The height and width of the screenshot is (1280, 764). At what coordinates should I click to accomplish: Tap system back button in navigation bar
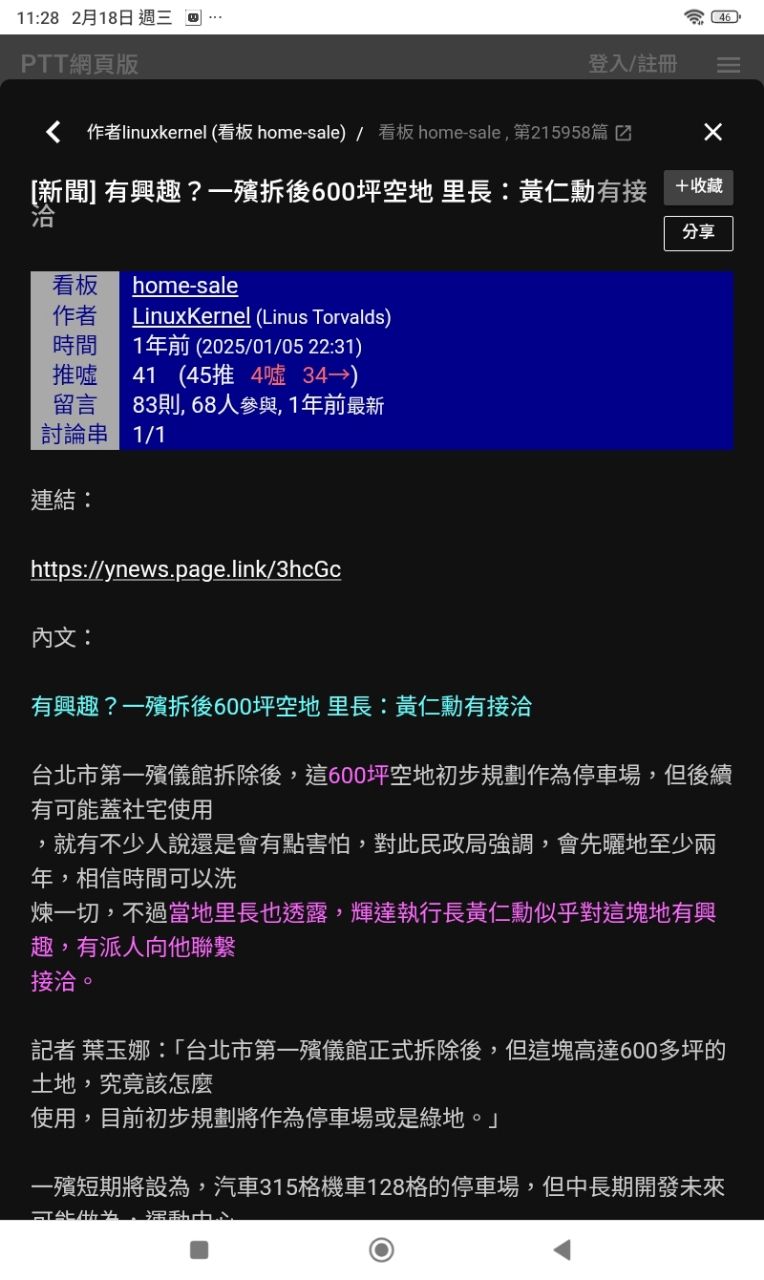pos(562,1249)
